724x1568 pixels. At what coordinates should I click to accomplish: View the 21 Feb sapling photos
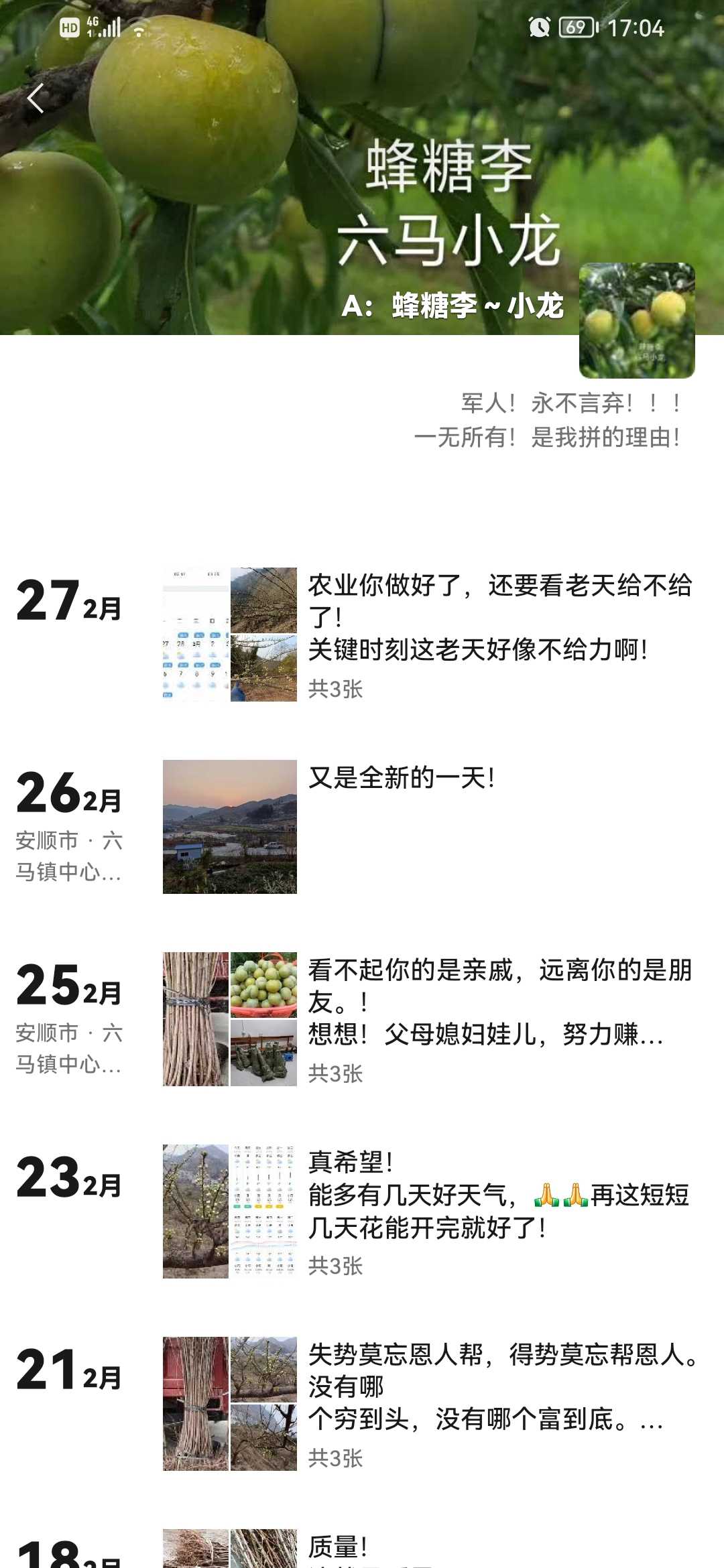coord(229,1404)
